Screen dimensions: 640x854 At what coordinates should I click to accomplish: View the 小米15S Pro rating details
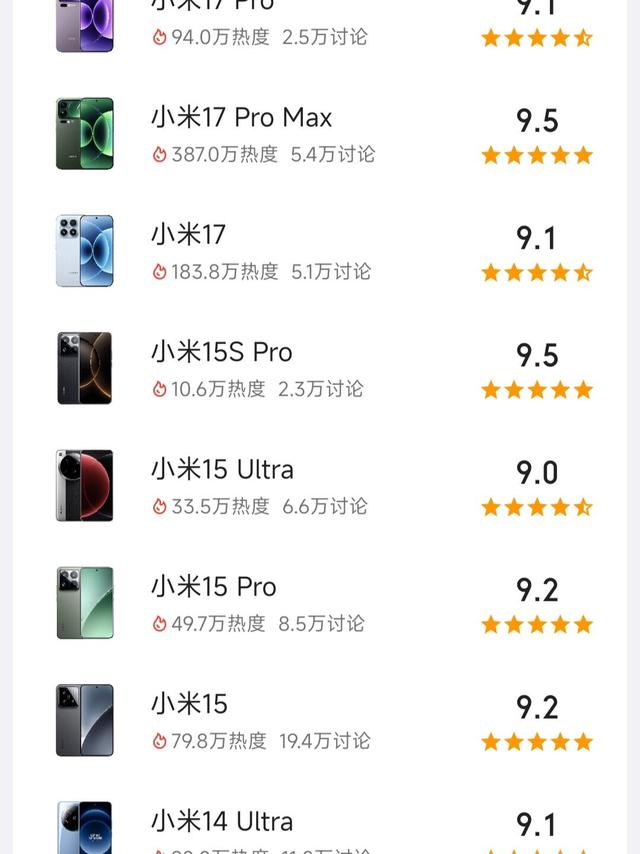pyautogui.click(x=537, y=370)
